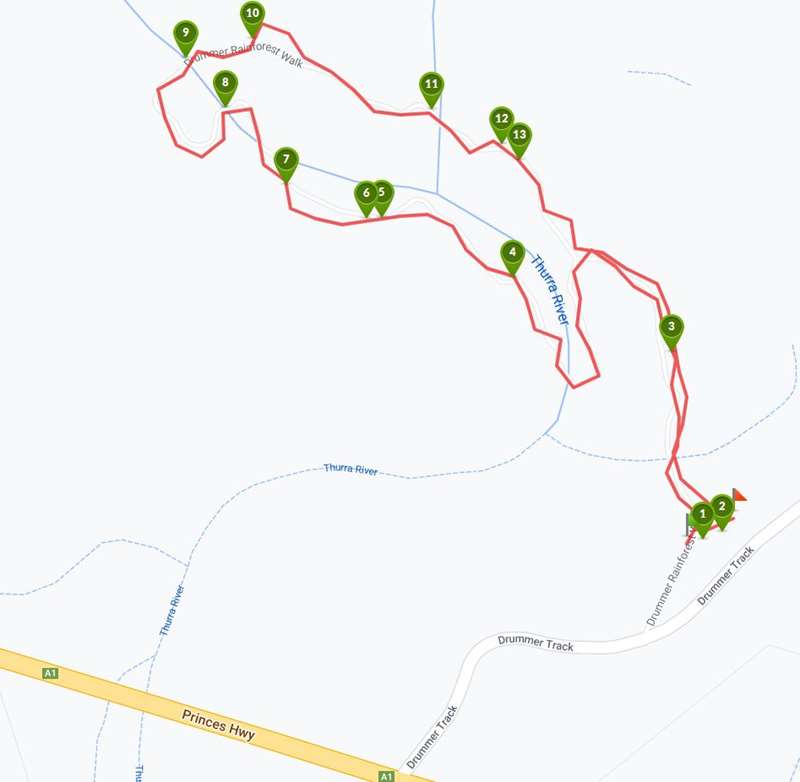The height and width of the screenshot is (782, 800).
Task: Tap the red finish flag marker
Action: pyautogui.click(x=739, y=495)
